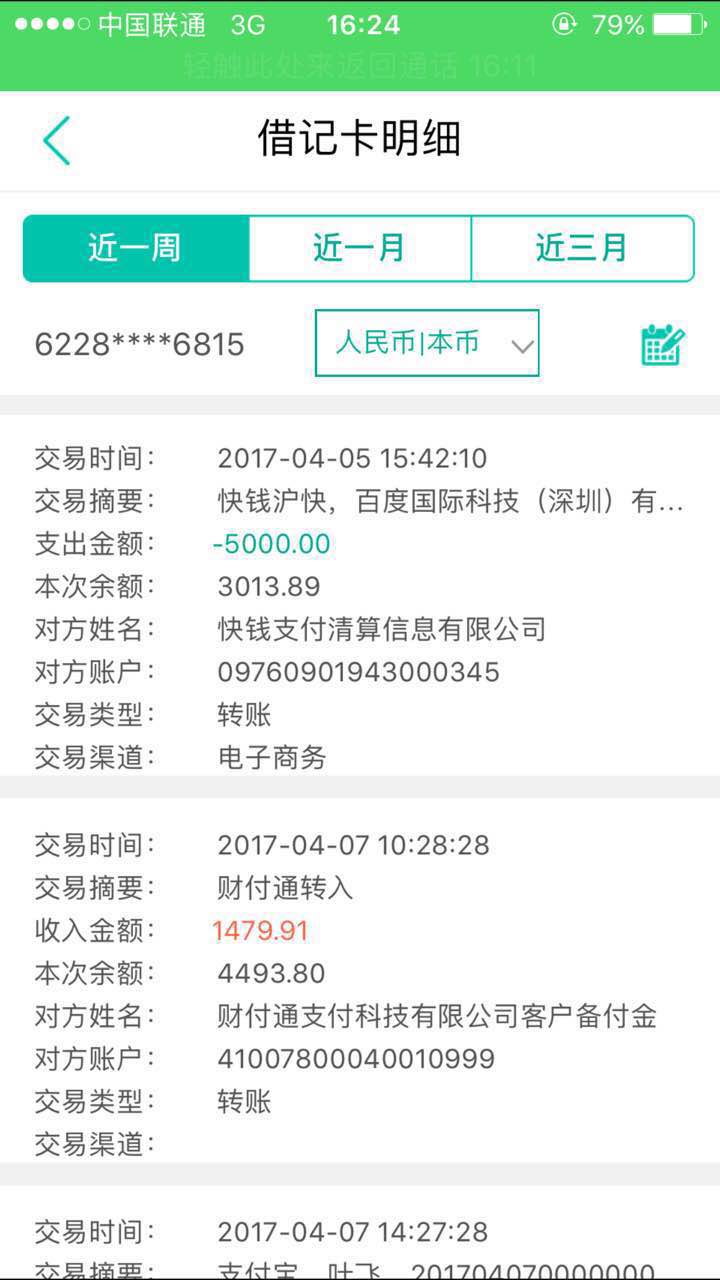720x1280 pixels.
Task: Switch to the 近一月 tab
Action: 359,248
